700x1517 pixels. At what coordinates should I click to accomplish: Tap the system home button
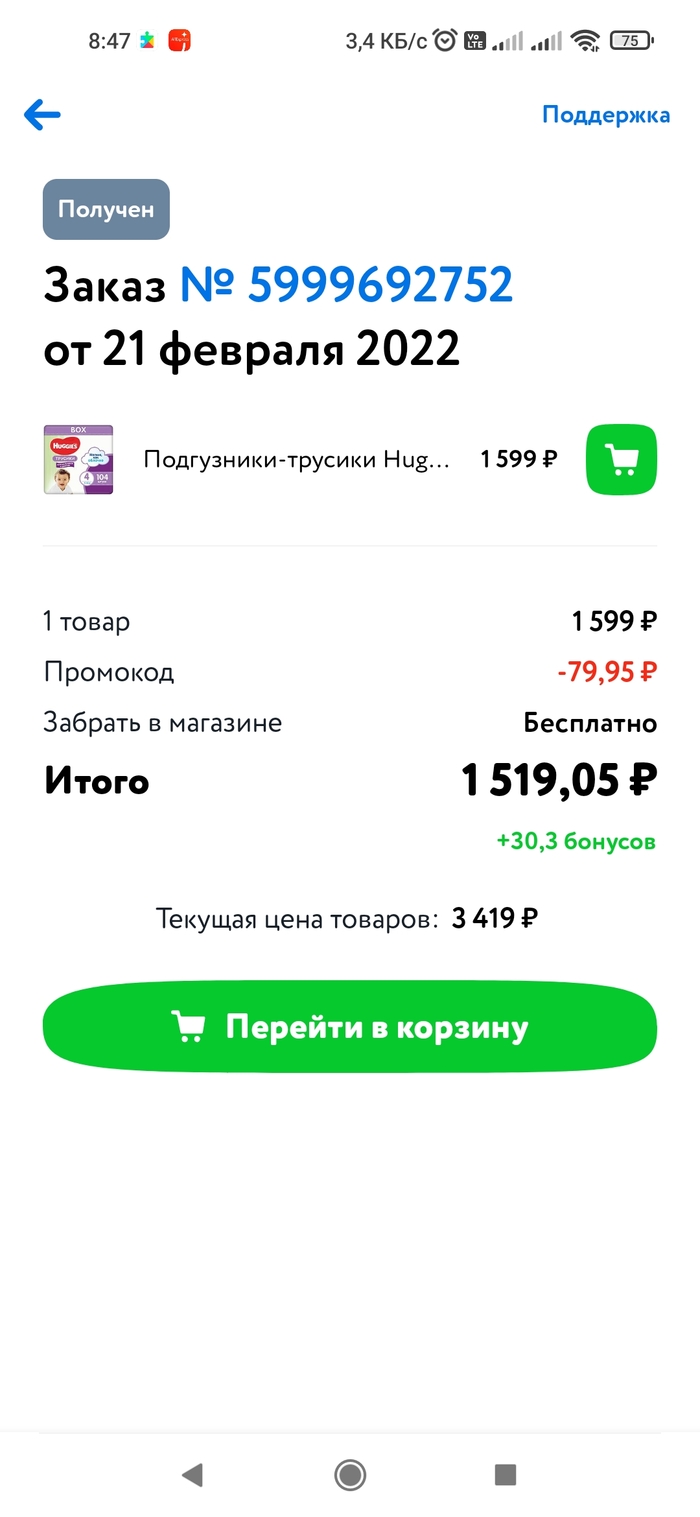click(350, 1474)
